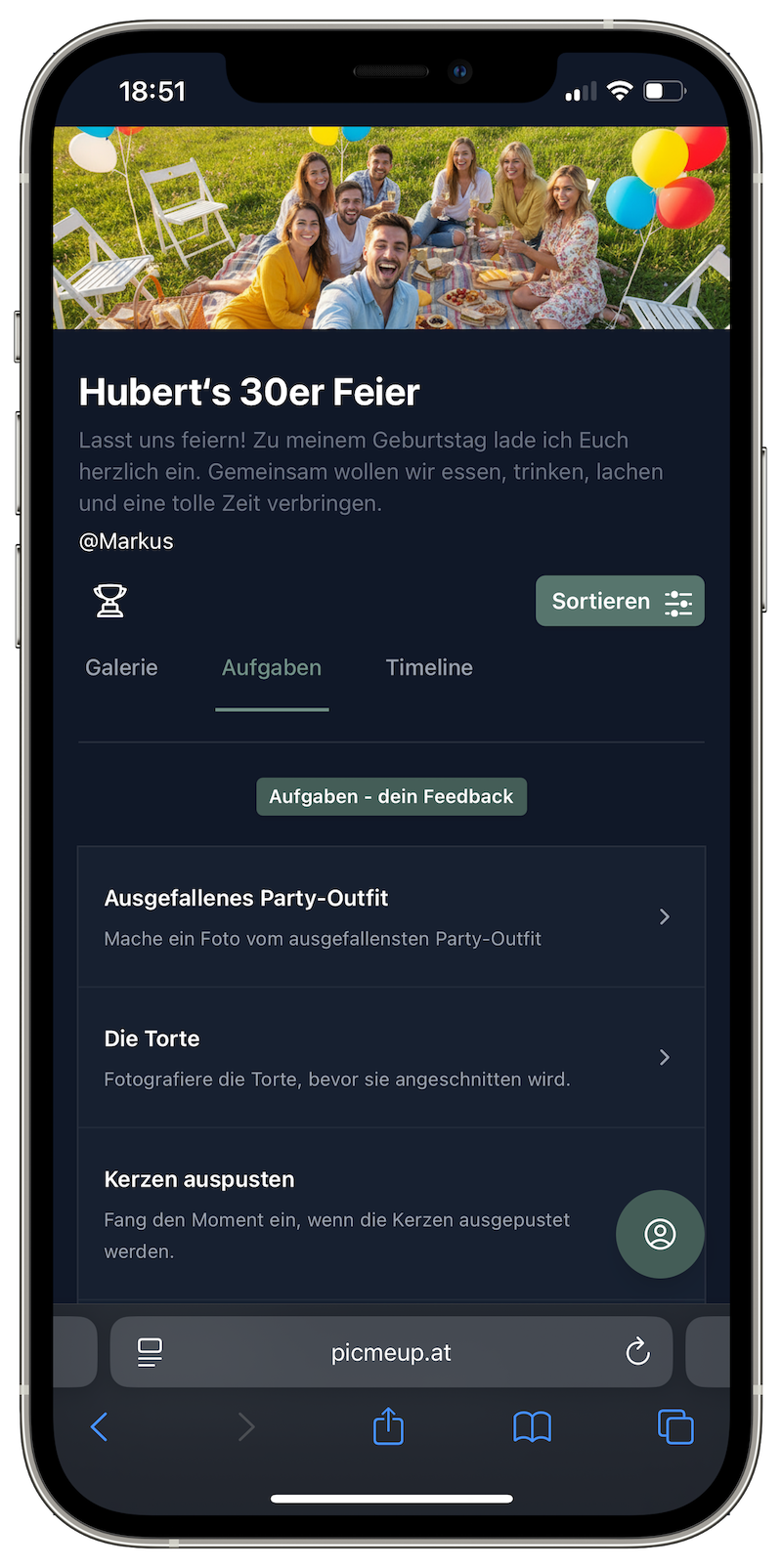Screen dimensions: 782x1568
Task: Share this page from the toolbar
Action: pyautogui.click(x=388, y=1426)
